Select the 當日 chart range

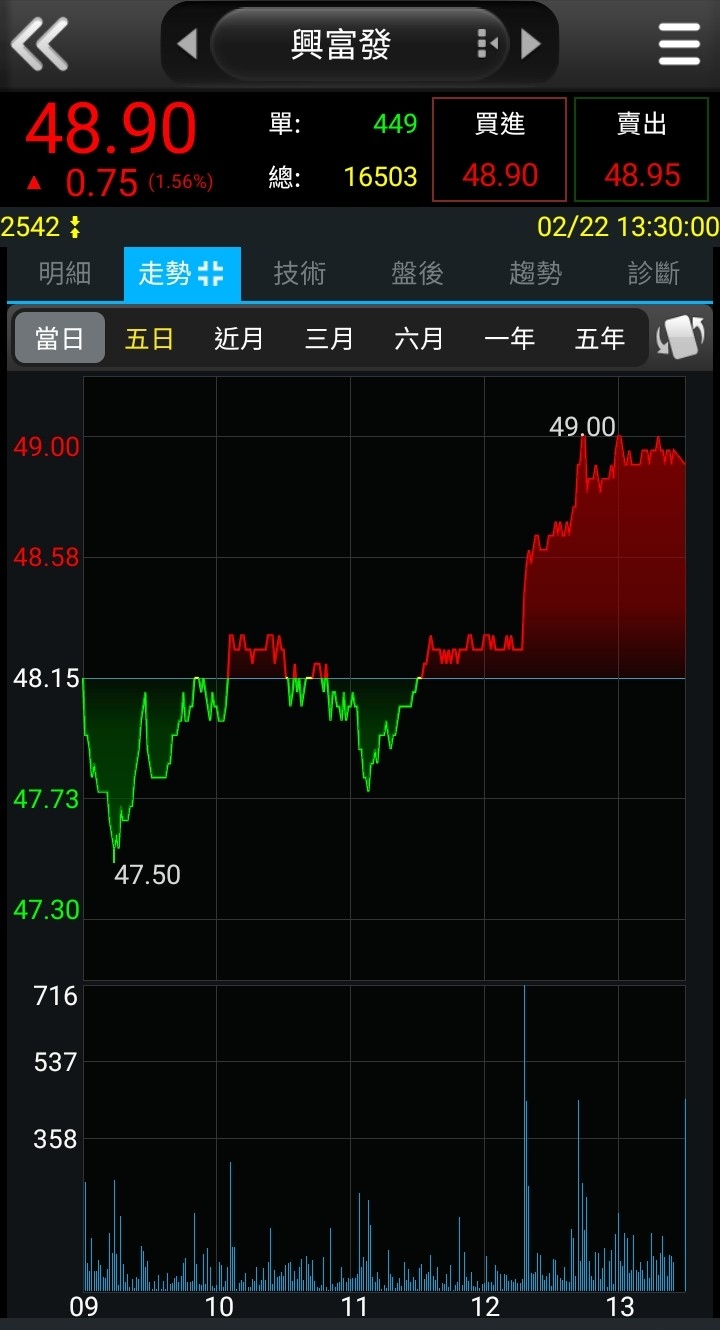(59, 338)
